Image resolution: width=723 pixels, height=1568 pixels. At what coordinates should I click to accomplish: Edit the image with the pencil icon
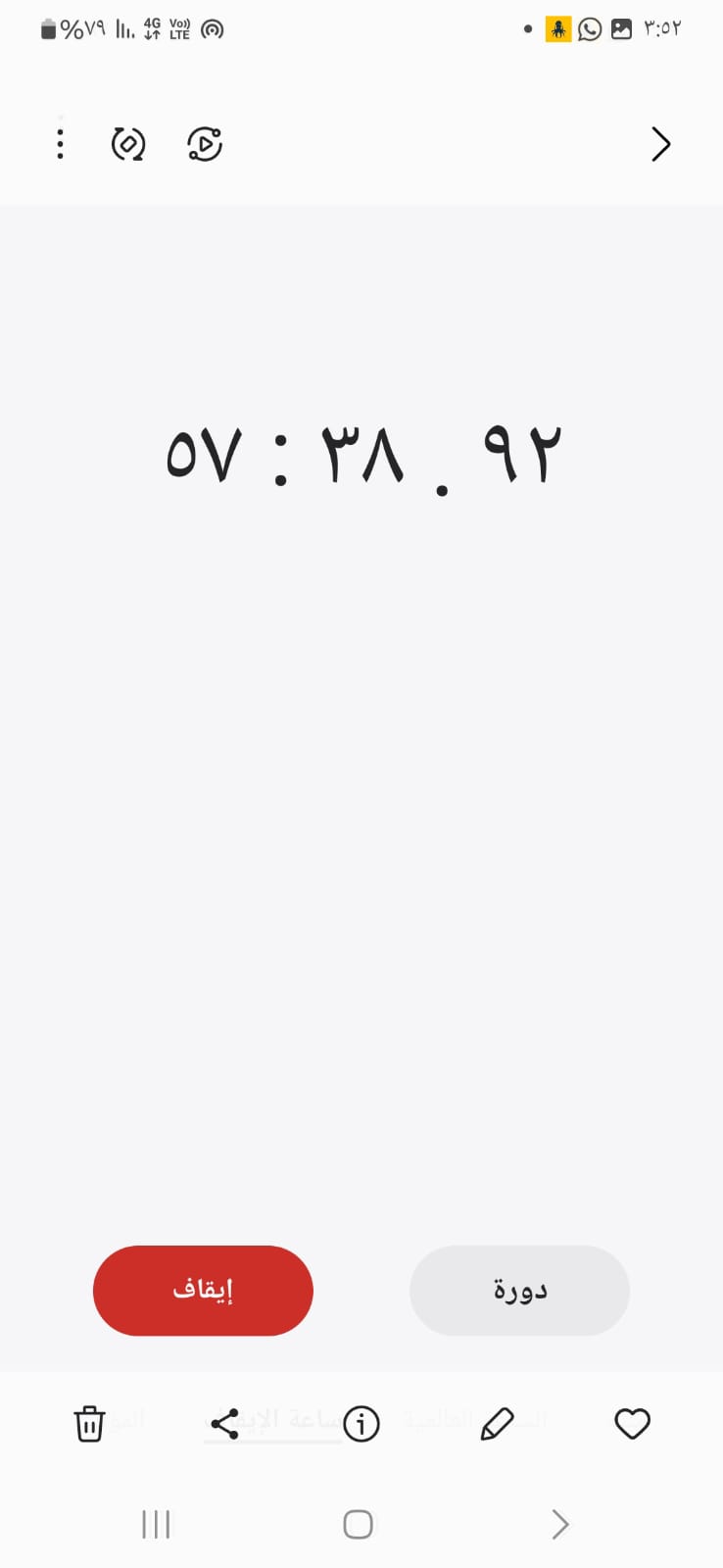click(x=498, y=1424)
